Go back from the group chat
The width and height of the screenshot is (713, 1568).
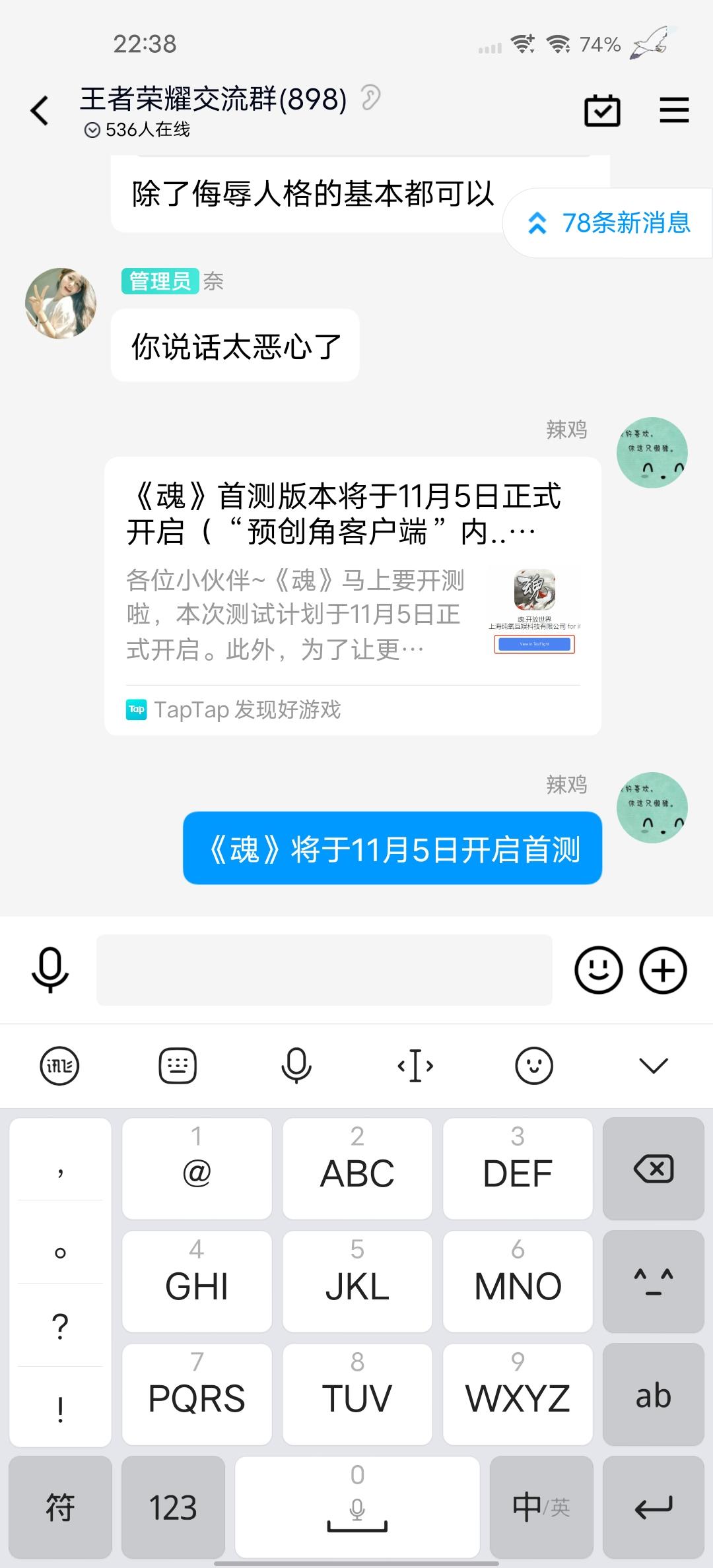pos(40,110)
